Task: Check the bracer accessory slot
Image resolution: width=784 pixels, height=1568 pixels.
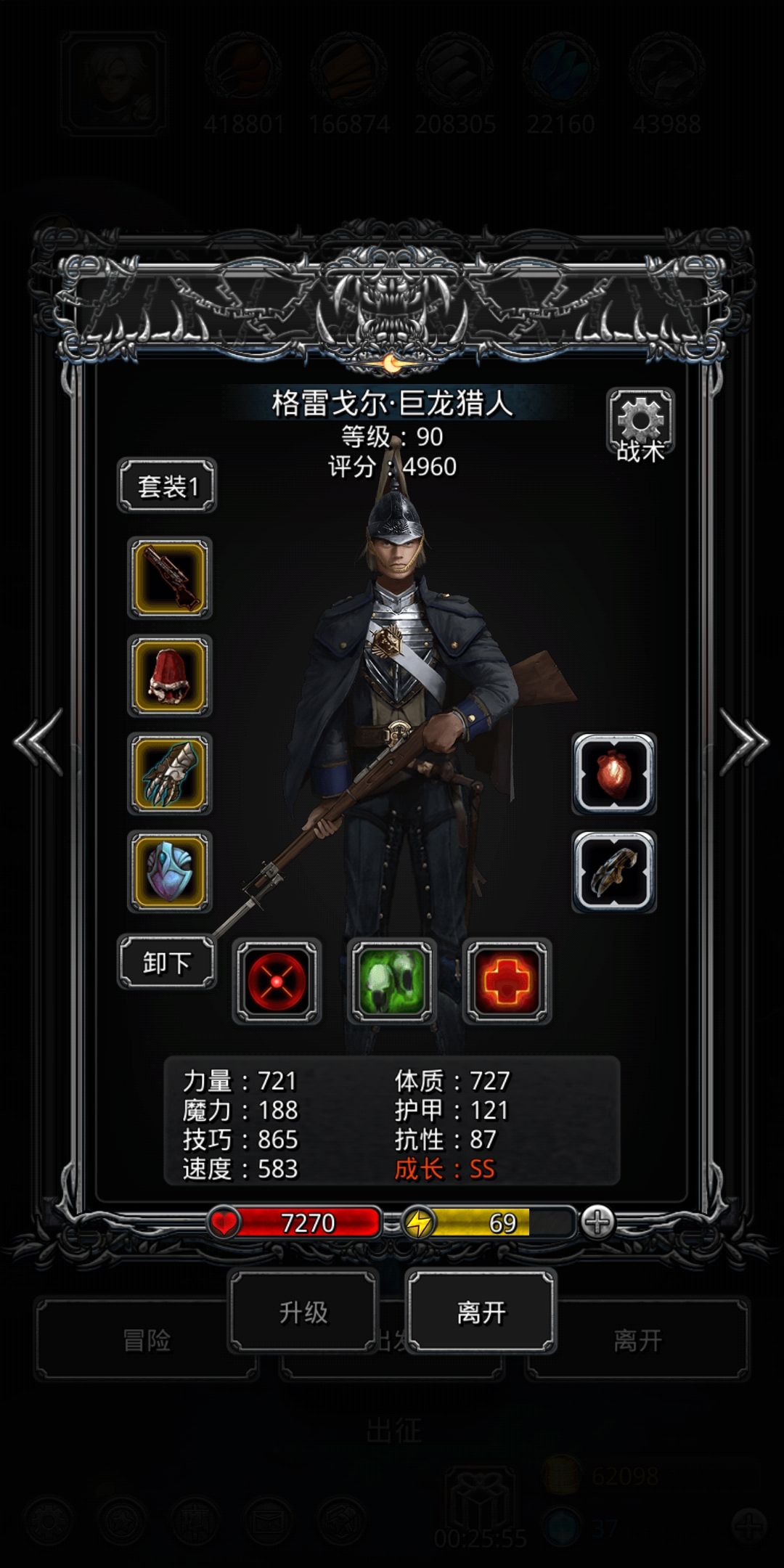Action: (x=614, y=871)
